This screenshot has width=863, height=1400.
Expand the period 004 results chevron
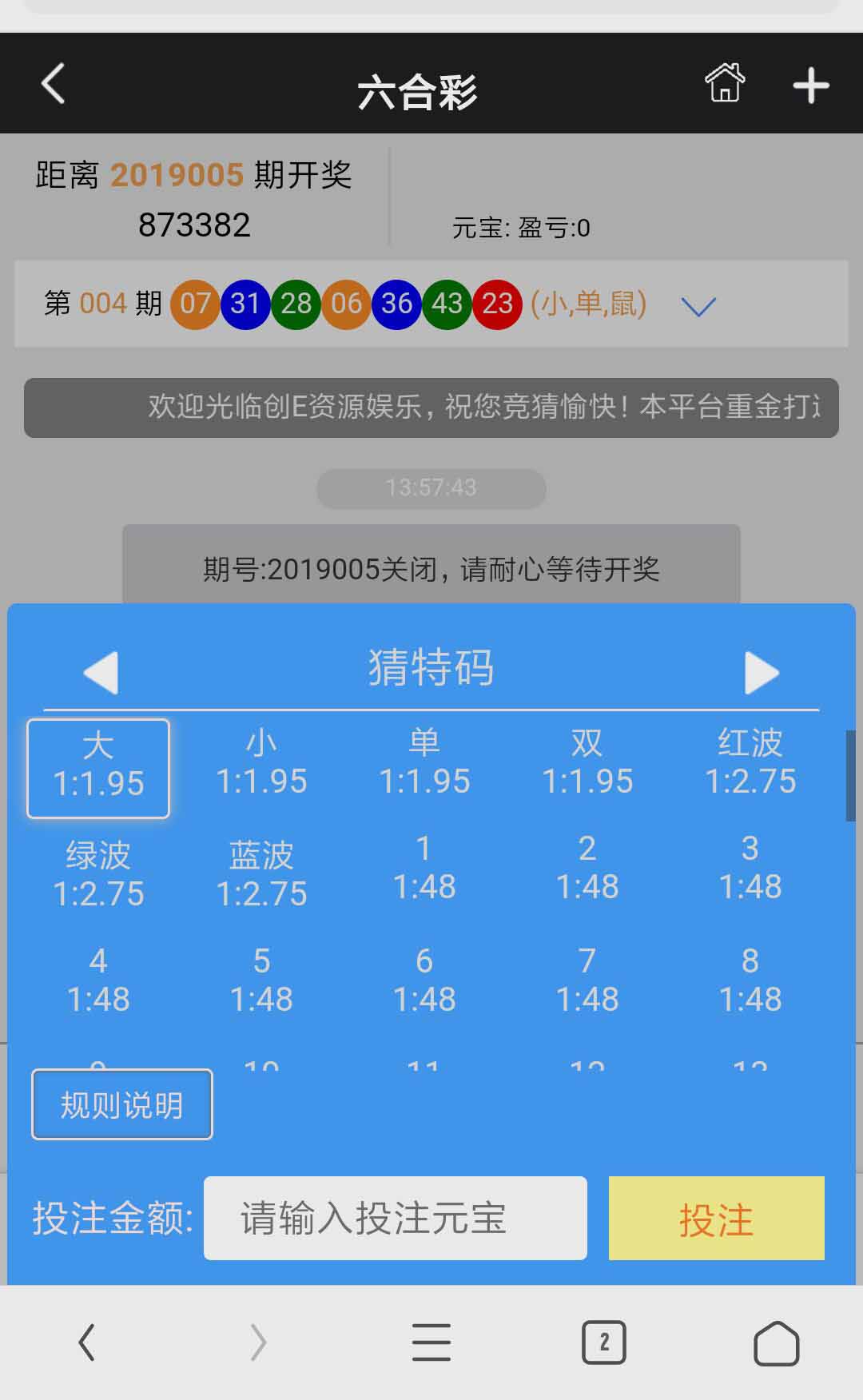click(698, 306)
